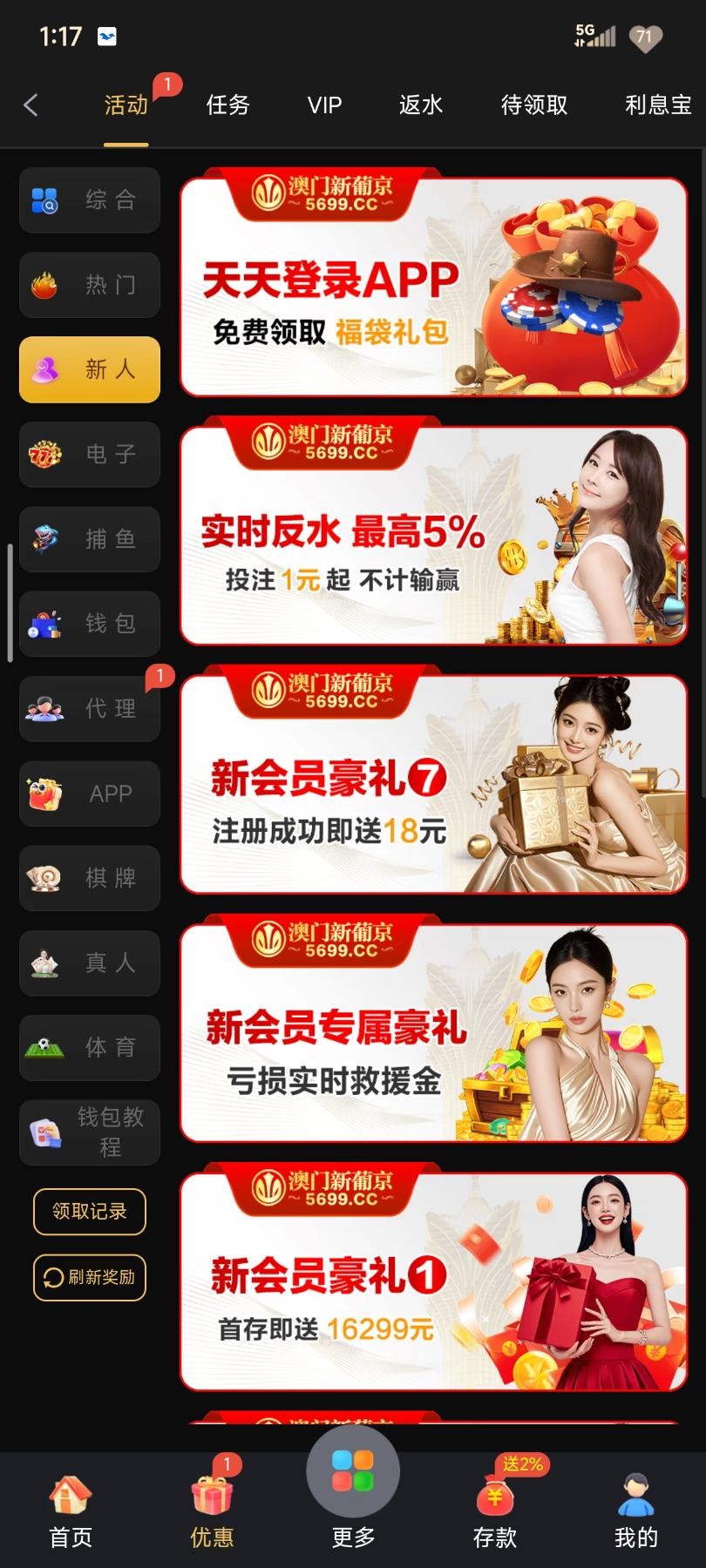Choose the 电子 category

[x=90, y=454]
